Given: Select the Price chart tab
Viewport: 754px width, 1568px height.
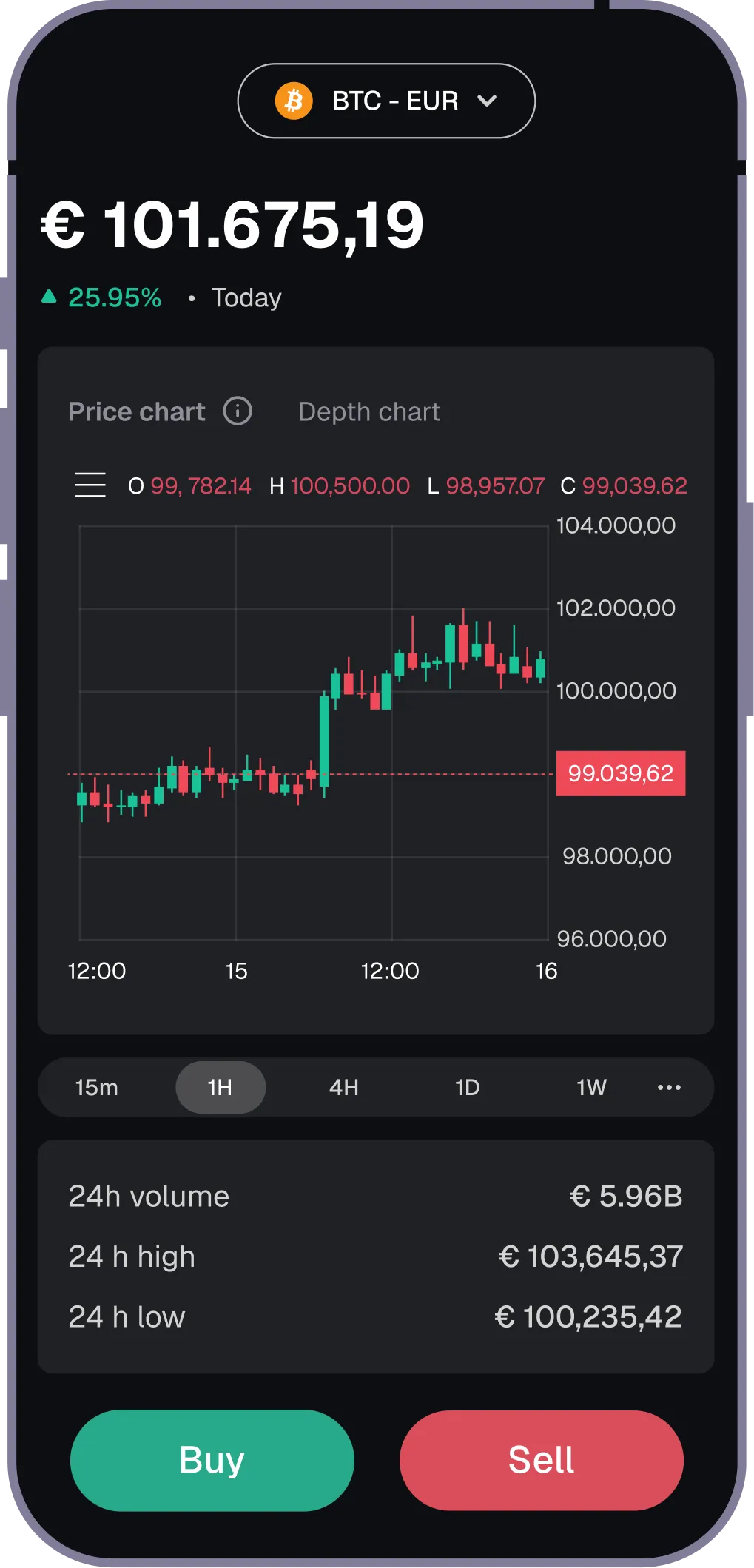Looking at the screenshot, I should [137, 411].
